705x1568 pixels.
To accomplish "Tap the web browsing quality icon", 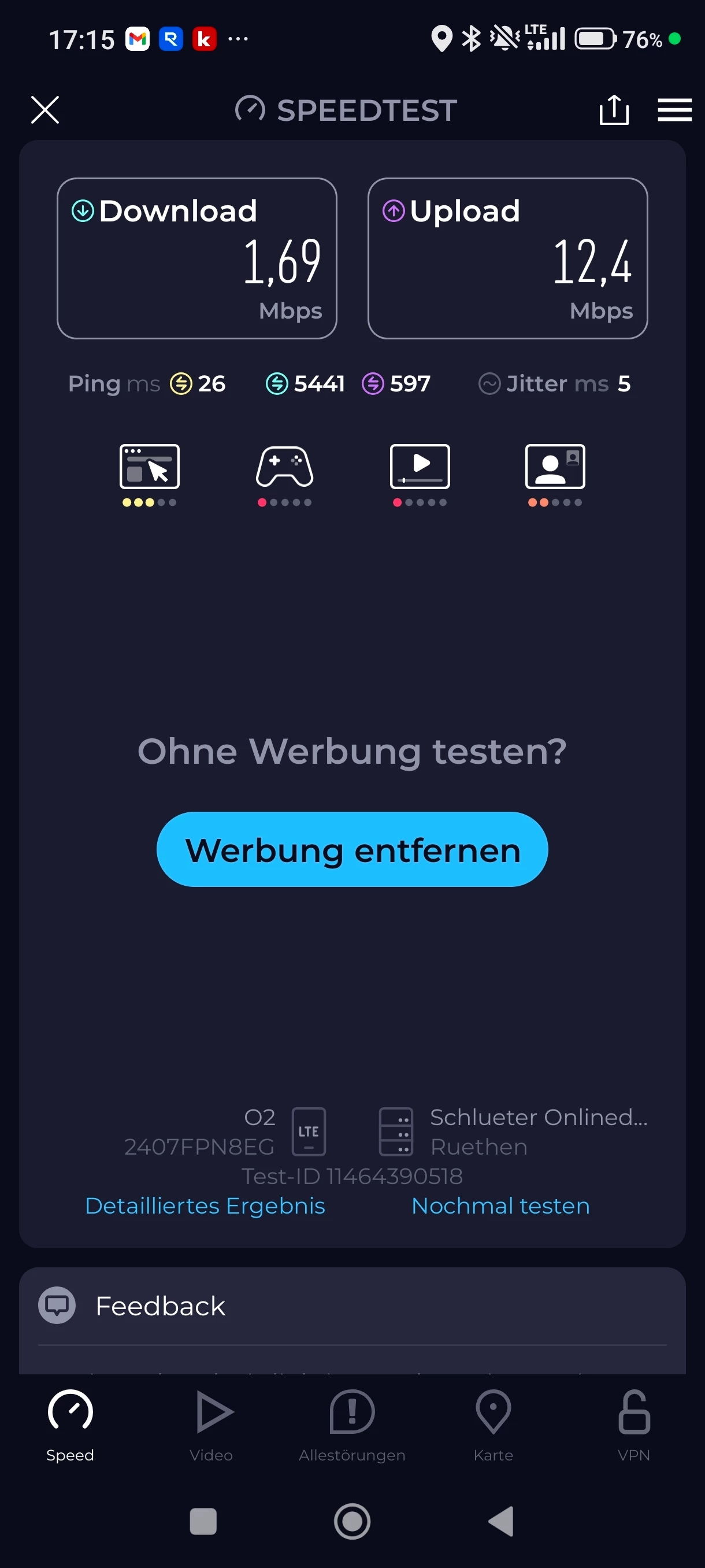I will [x=150, y=468].
